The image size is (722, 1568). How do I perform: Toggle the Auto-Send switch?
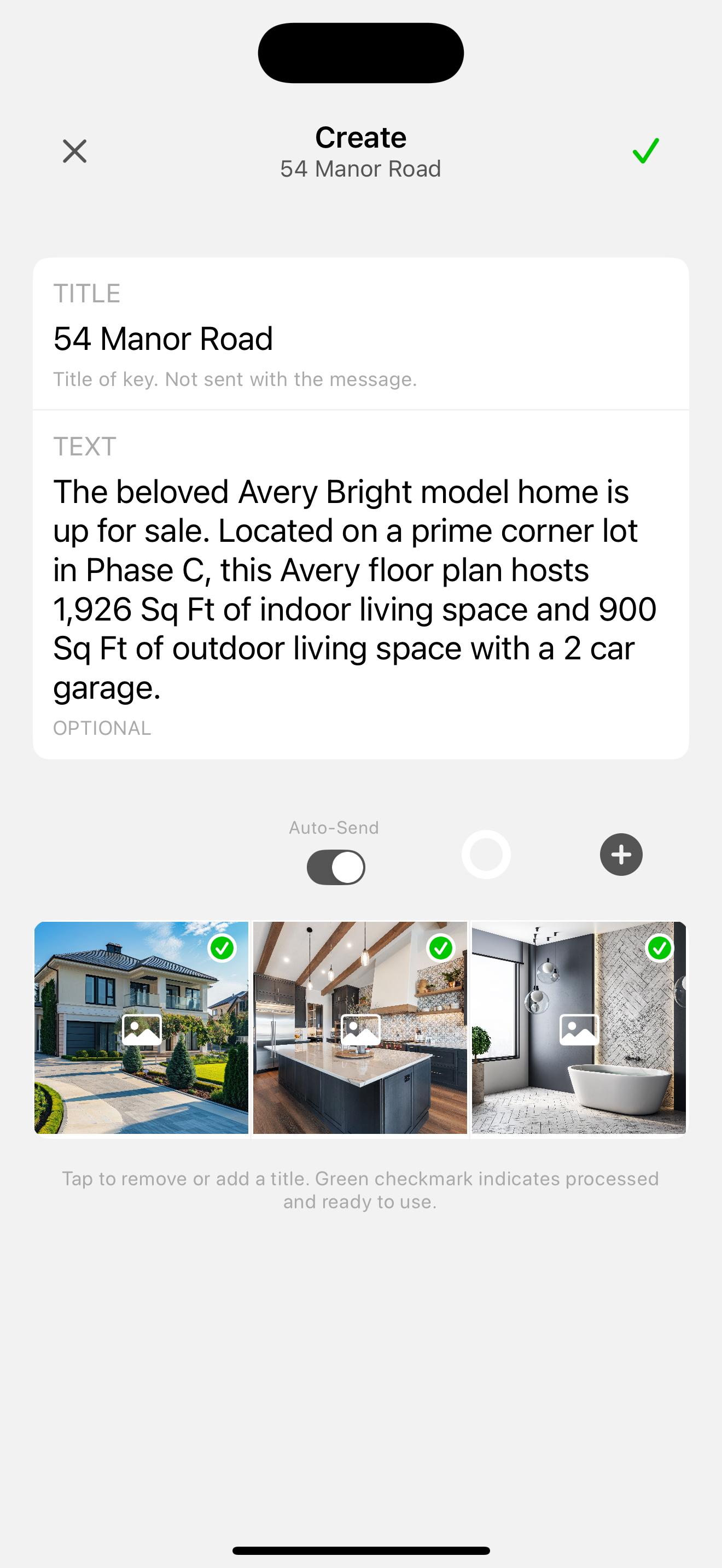coord(335,867)
